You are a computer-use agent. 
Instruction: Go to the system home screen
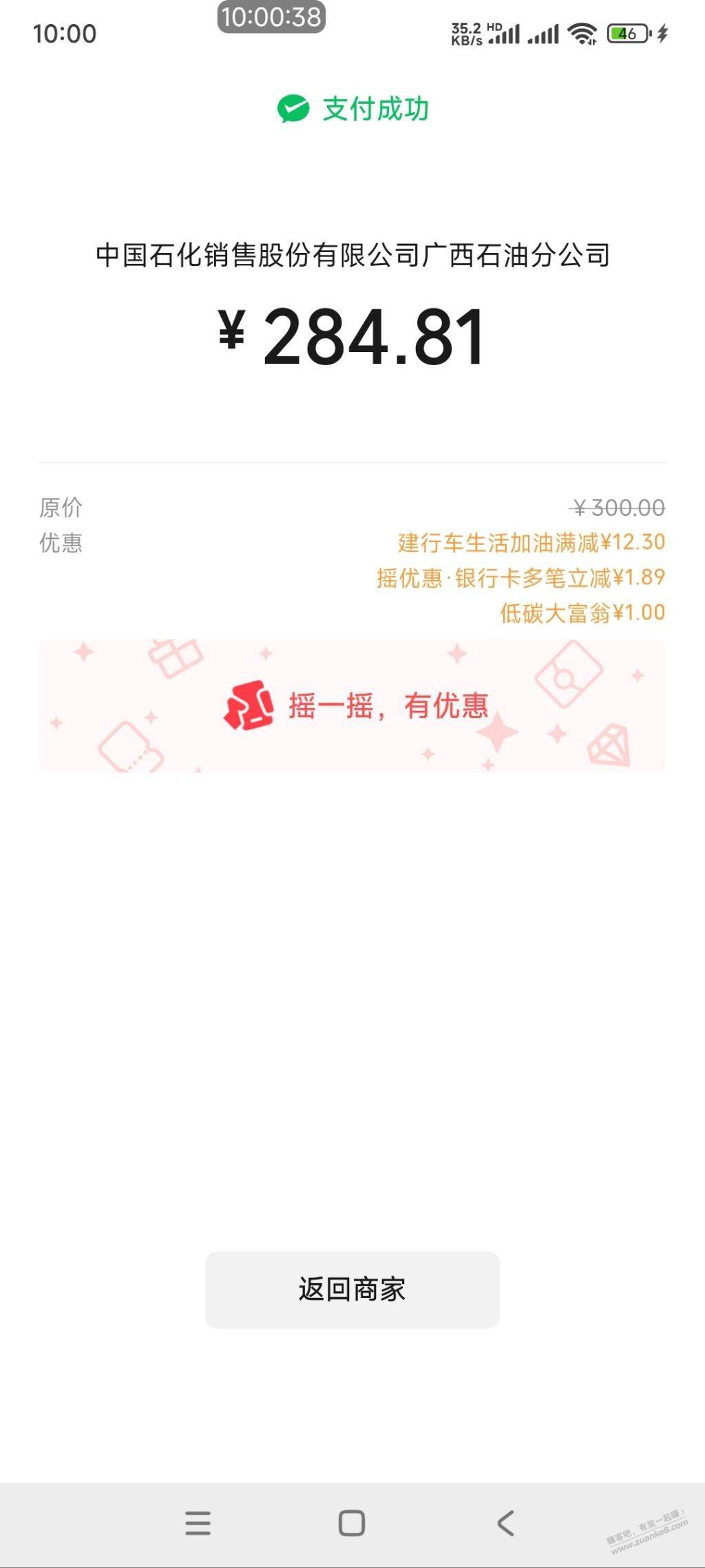pos(352,1523)
